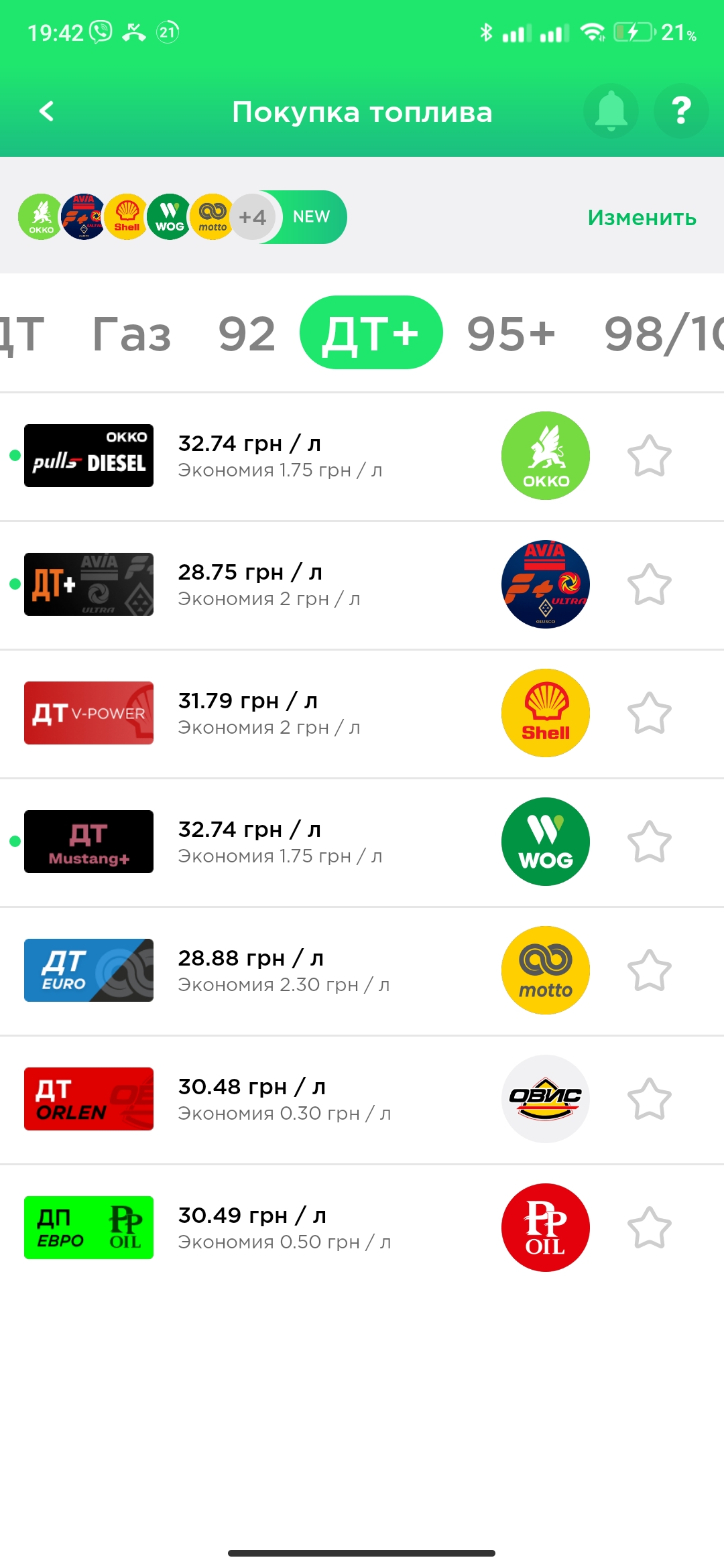Open the ОВИС ДТ Orlen offer
724x1568 pixels.
(x=282, y=1099)
